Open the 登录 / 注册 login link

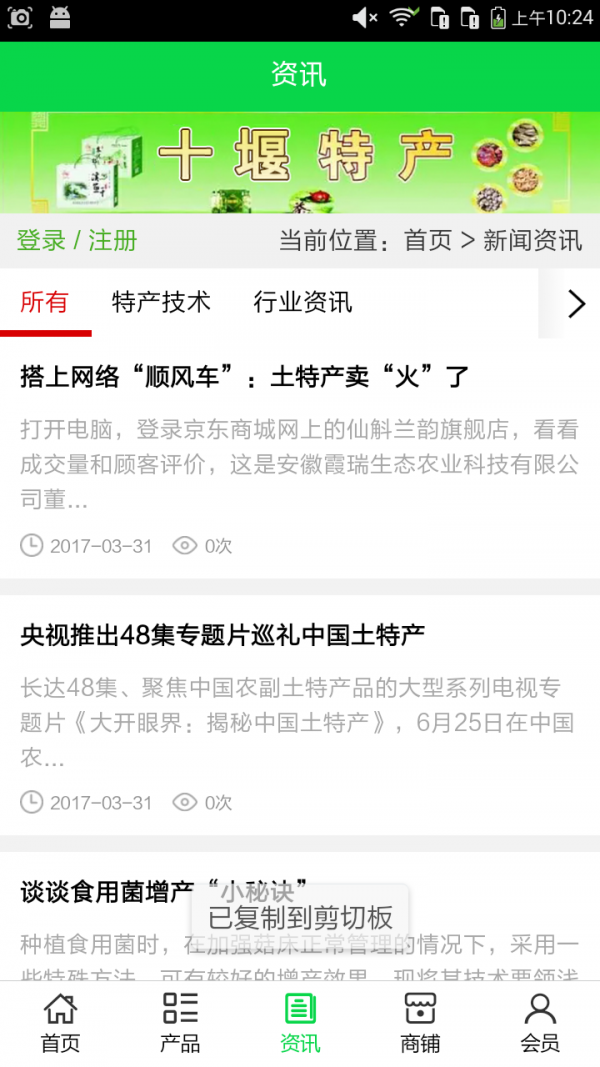tap(77, 241)
